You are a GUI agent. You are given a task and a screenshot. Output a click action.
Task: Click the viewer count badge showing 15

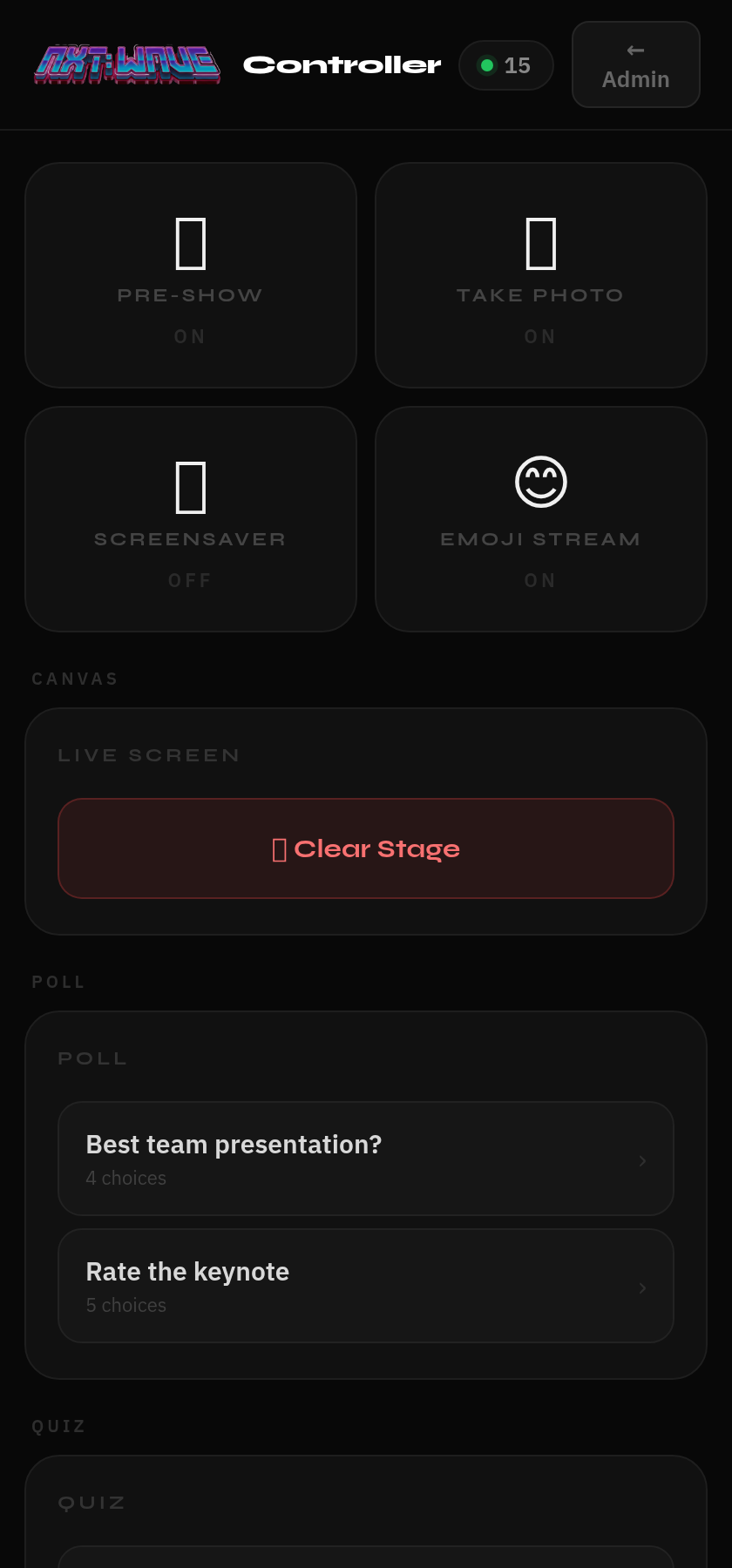click(505, 64)
